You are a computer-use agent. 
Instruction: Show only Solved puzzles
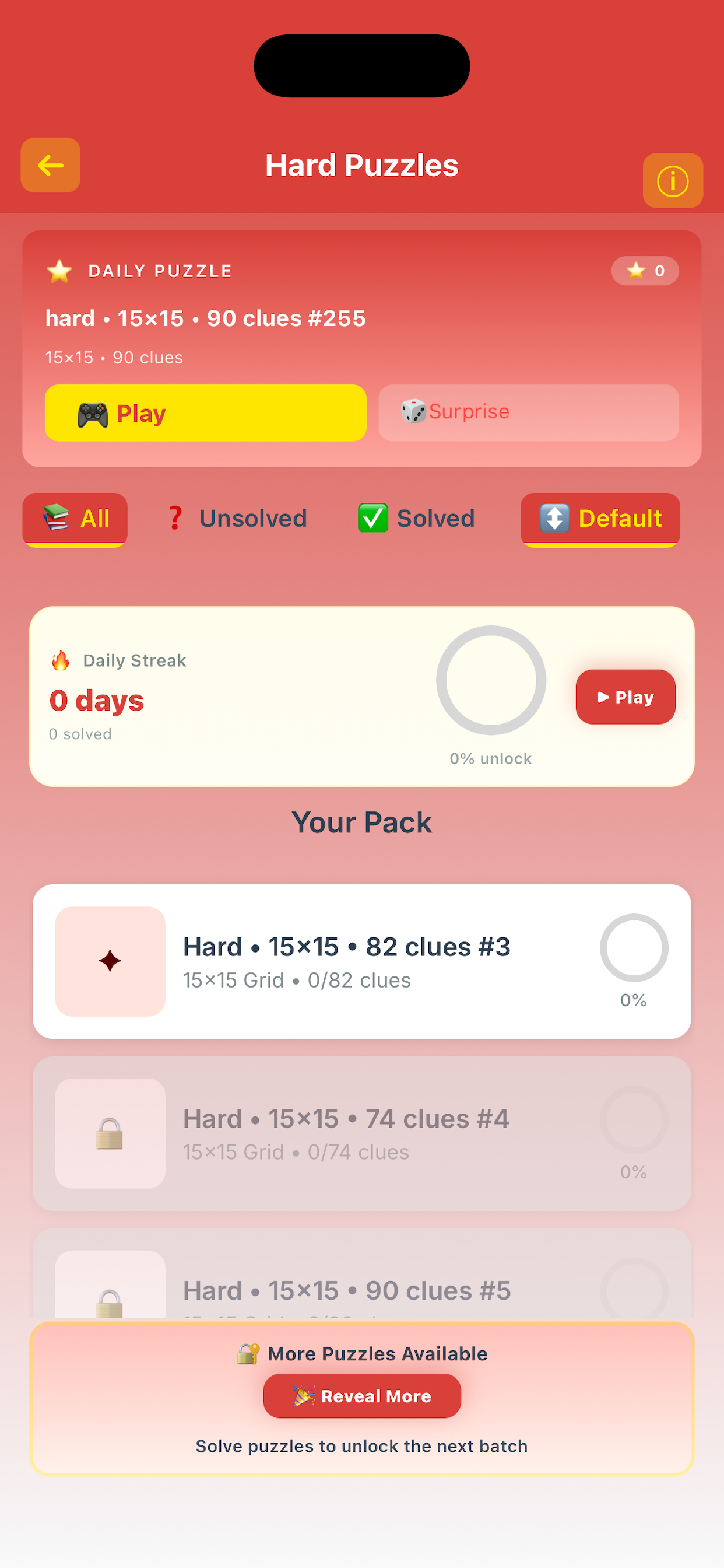coord(417,519)
